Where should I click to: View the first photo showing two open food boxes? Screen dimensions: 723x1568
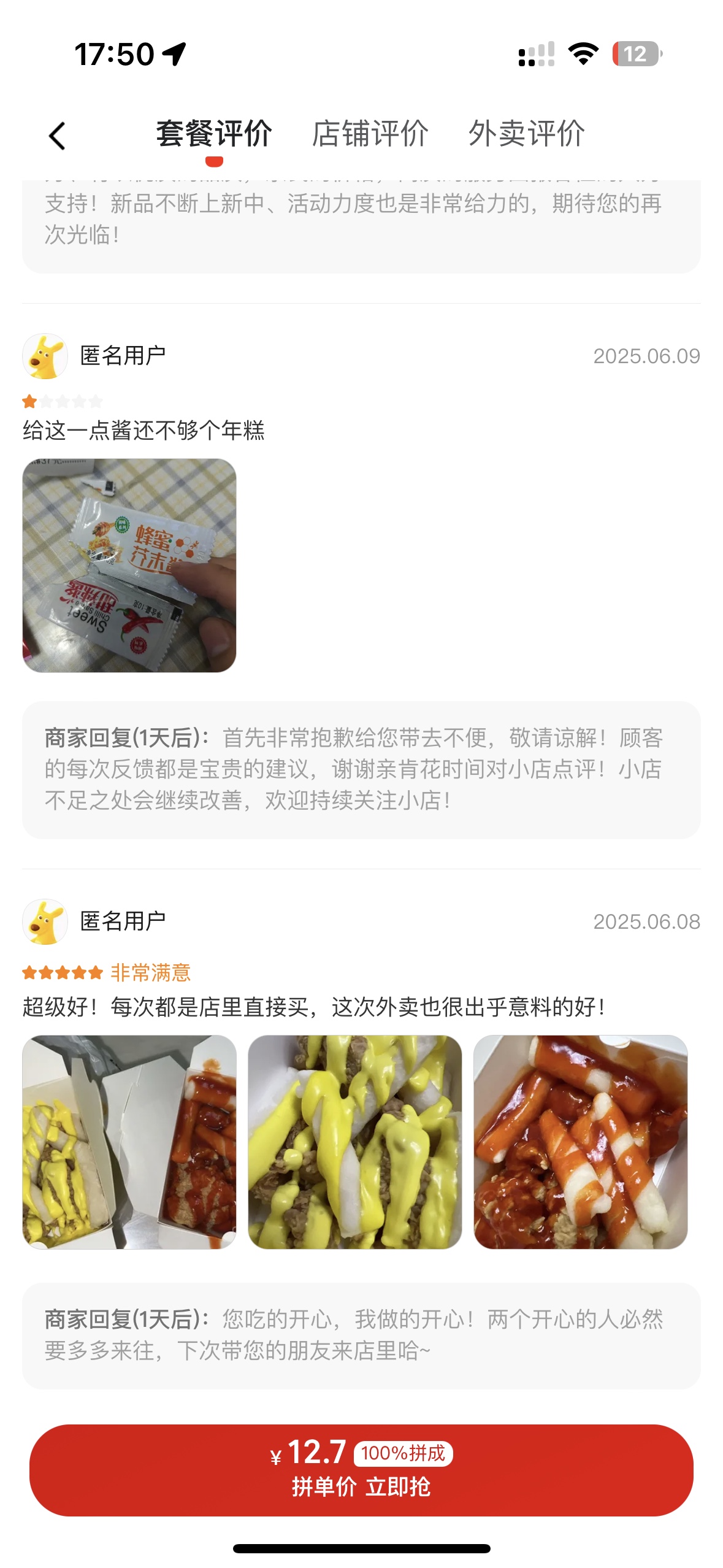point(129,1142)
